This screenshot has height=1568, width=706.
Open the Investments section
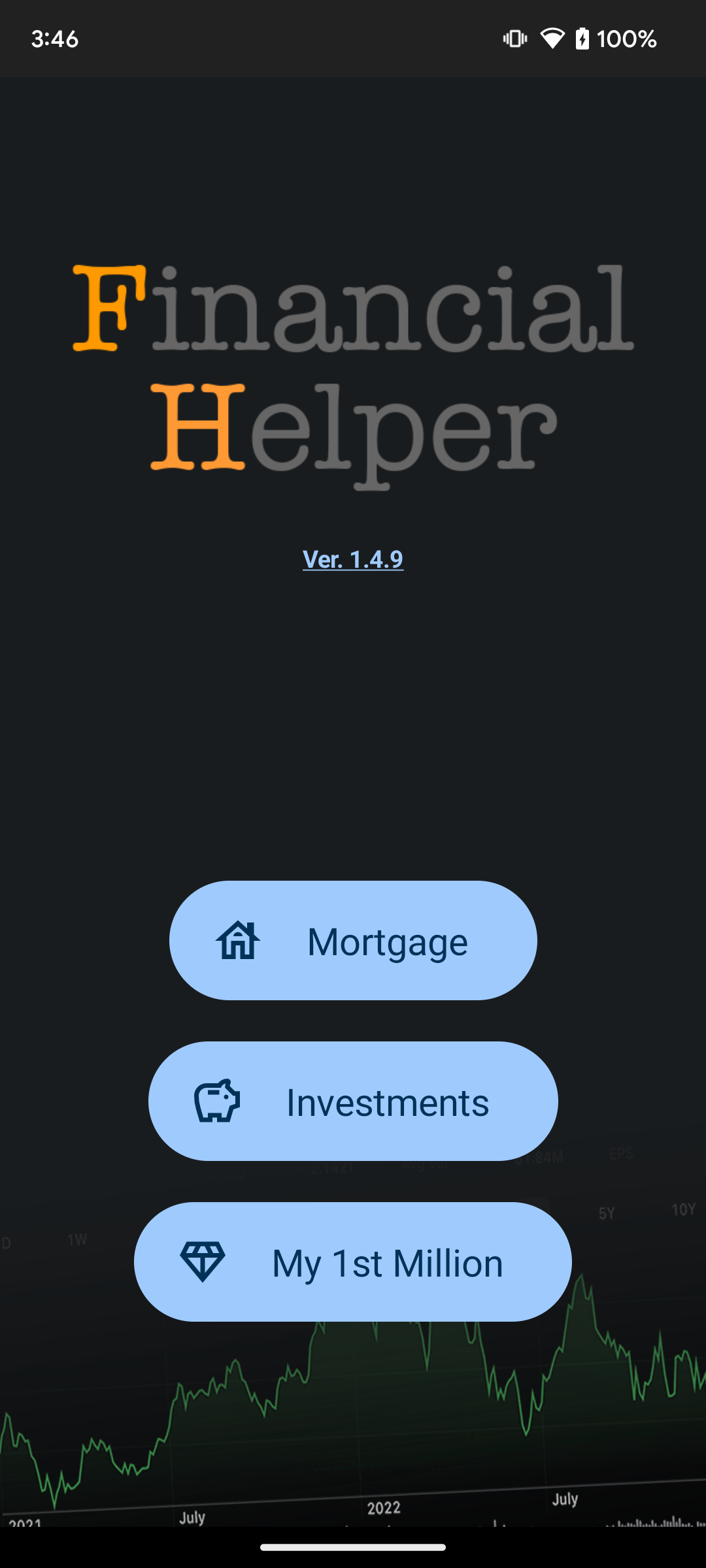click(x=353, y=1102)
